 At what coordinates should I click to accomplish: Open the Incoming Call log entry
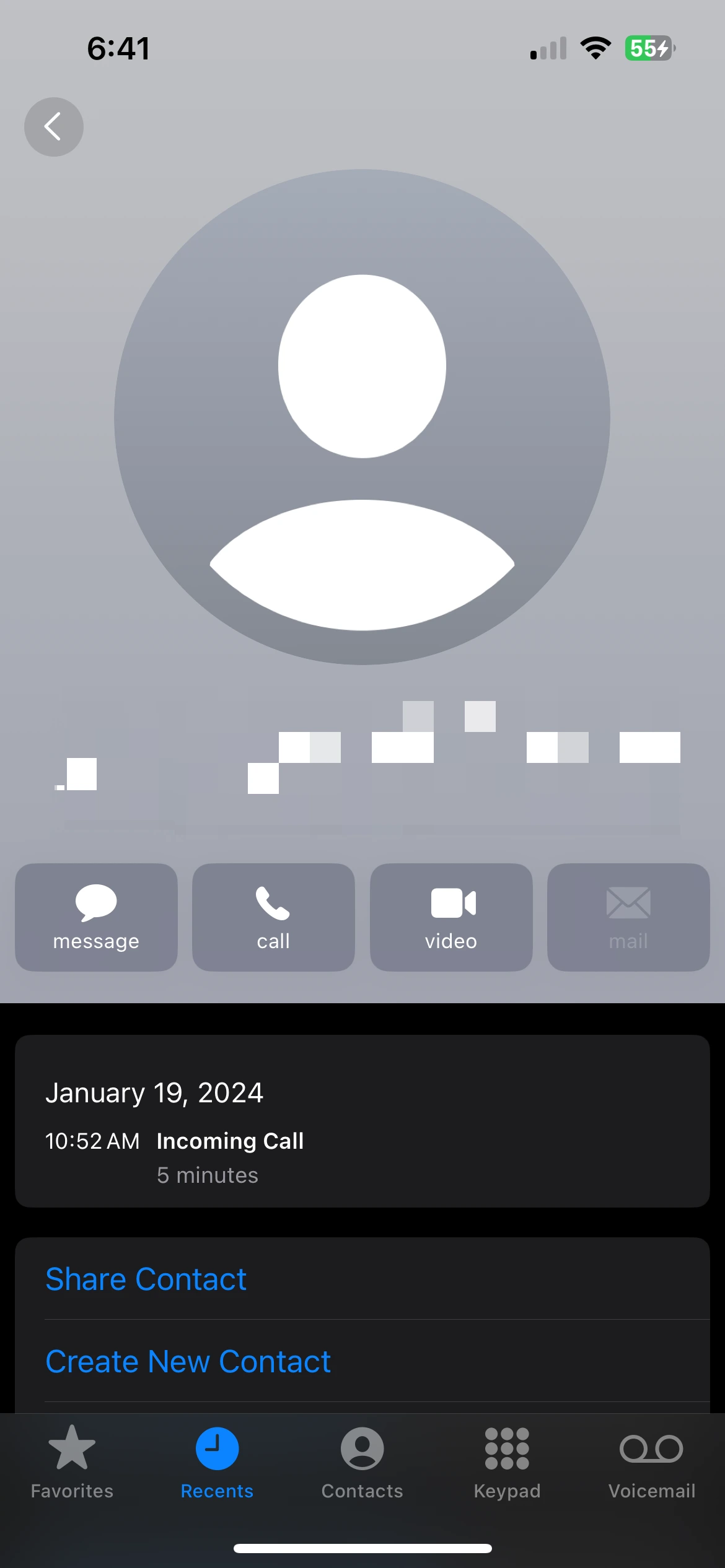tap(230, 1141)
